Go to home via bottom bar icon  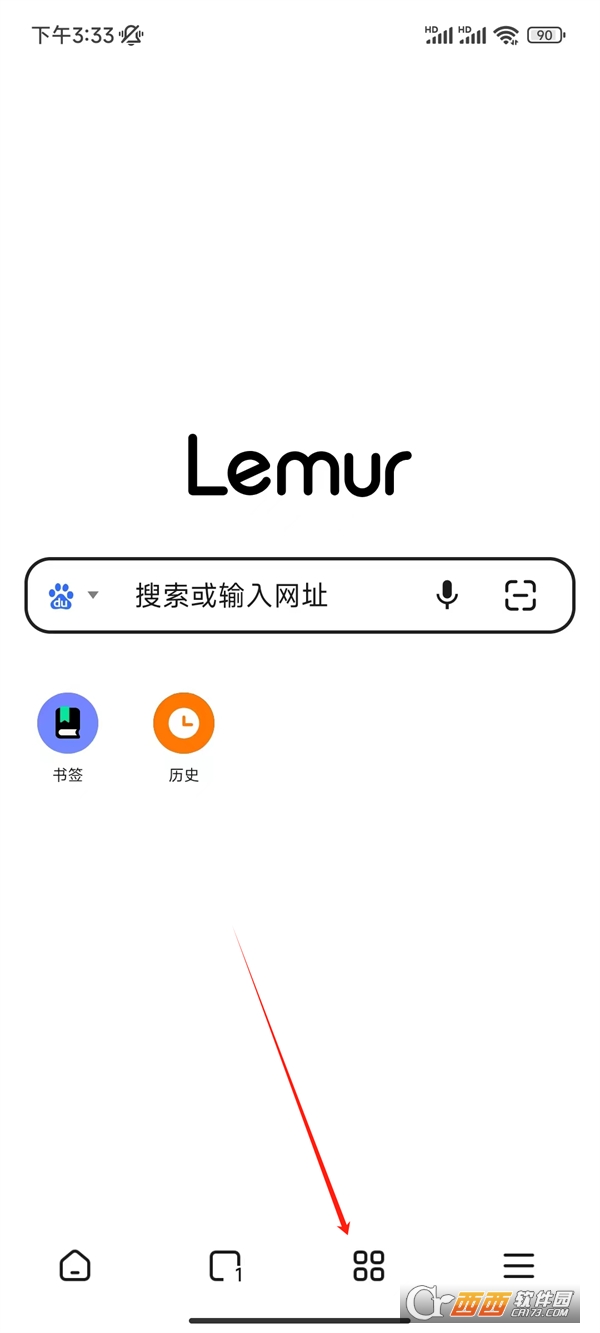75,1266
